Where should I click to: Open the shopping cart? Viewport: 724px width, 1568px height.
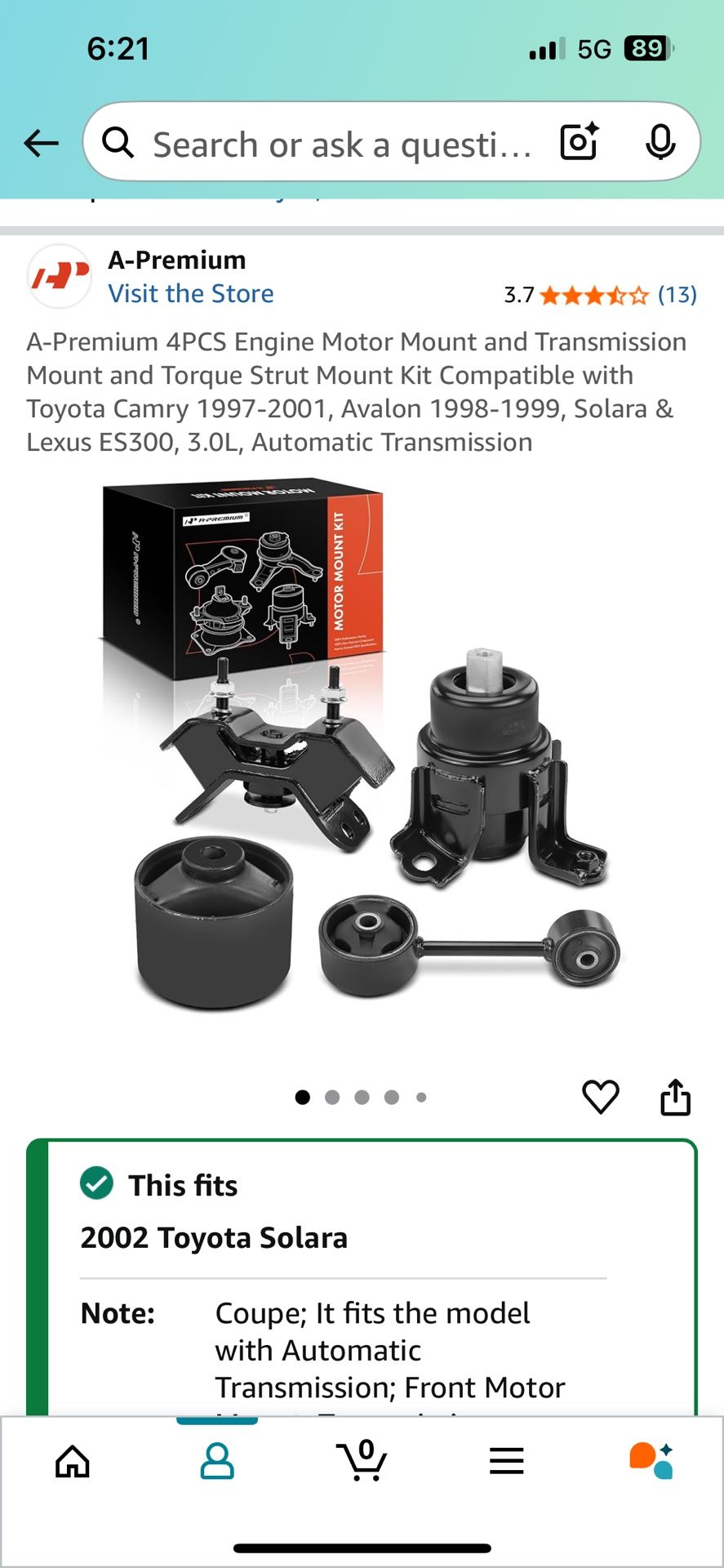pyautogui.click(x=362, y=1461)
